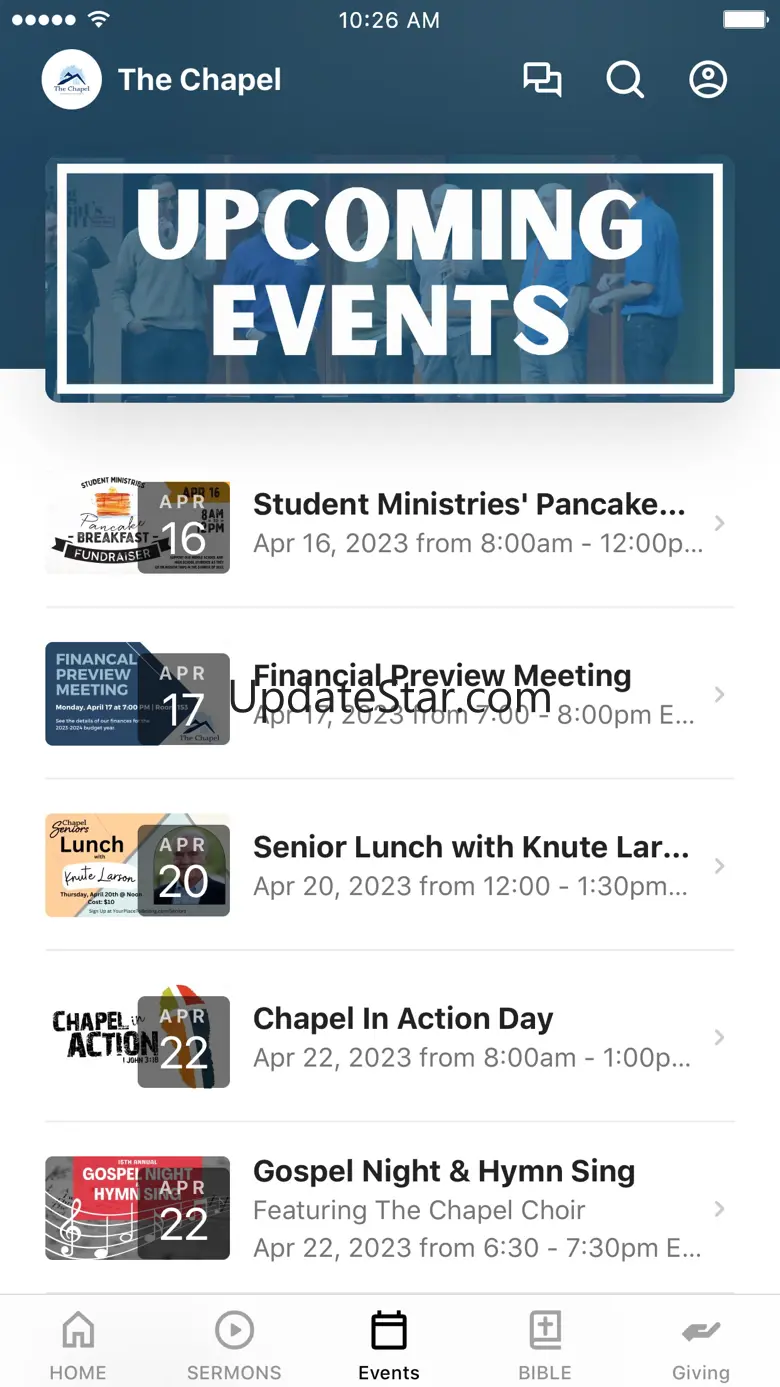Open the user profile icon

[x=708, y=80]
